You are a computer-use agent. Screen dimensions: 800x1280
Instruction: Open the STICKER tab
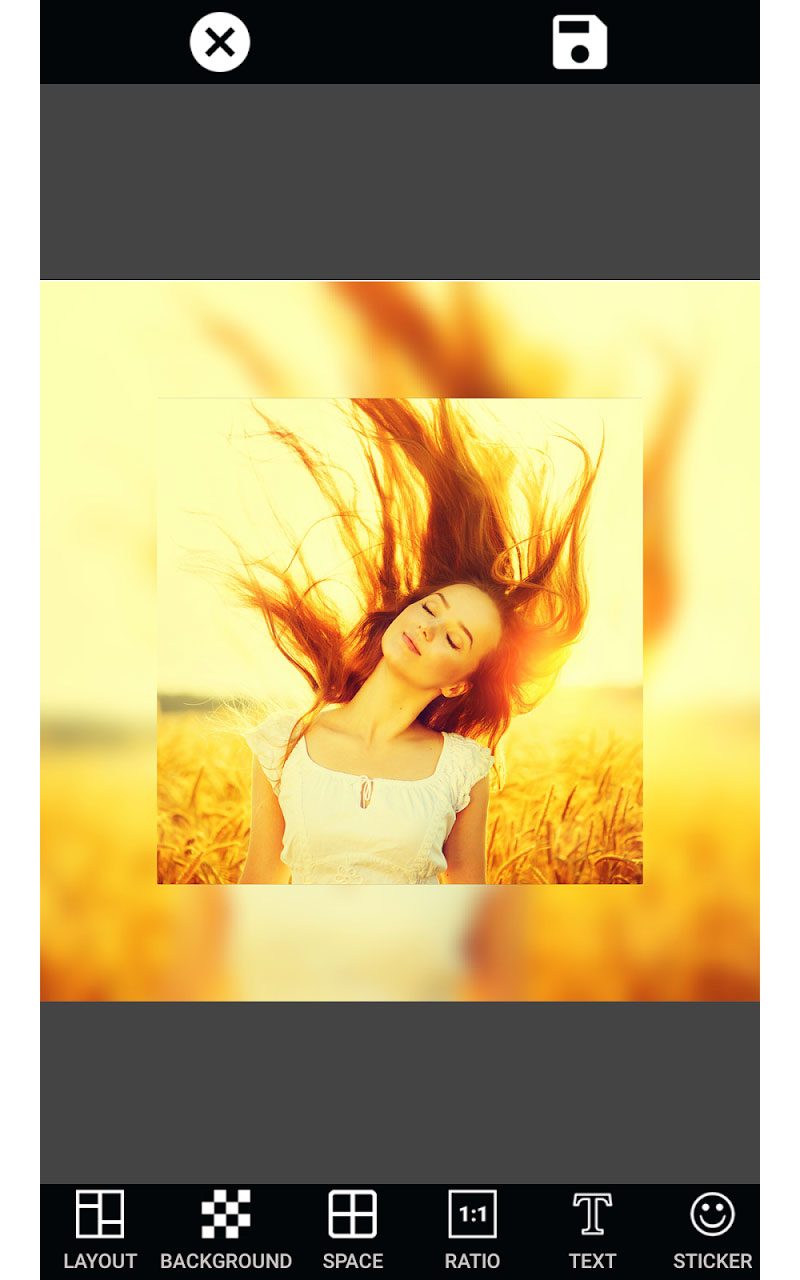click(710, 1261)
